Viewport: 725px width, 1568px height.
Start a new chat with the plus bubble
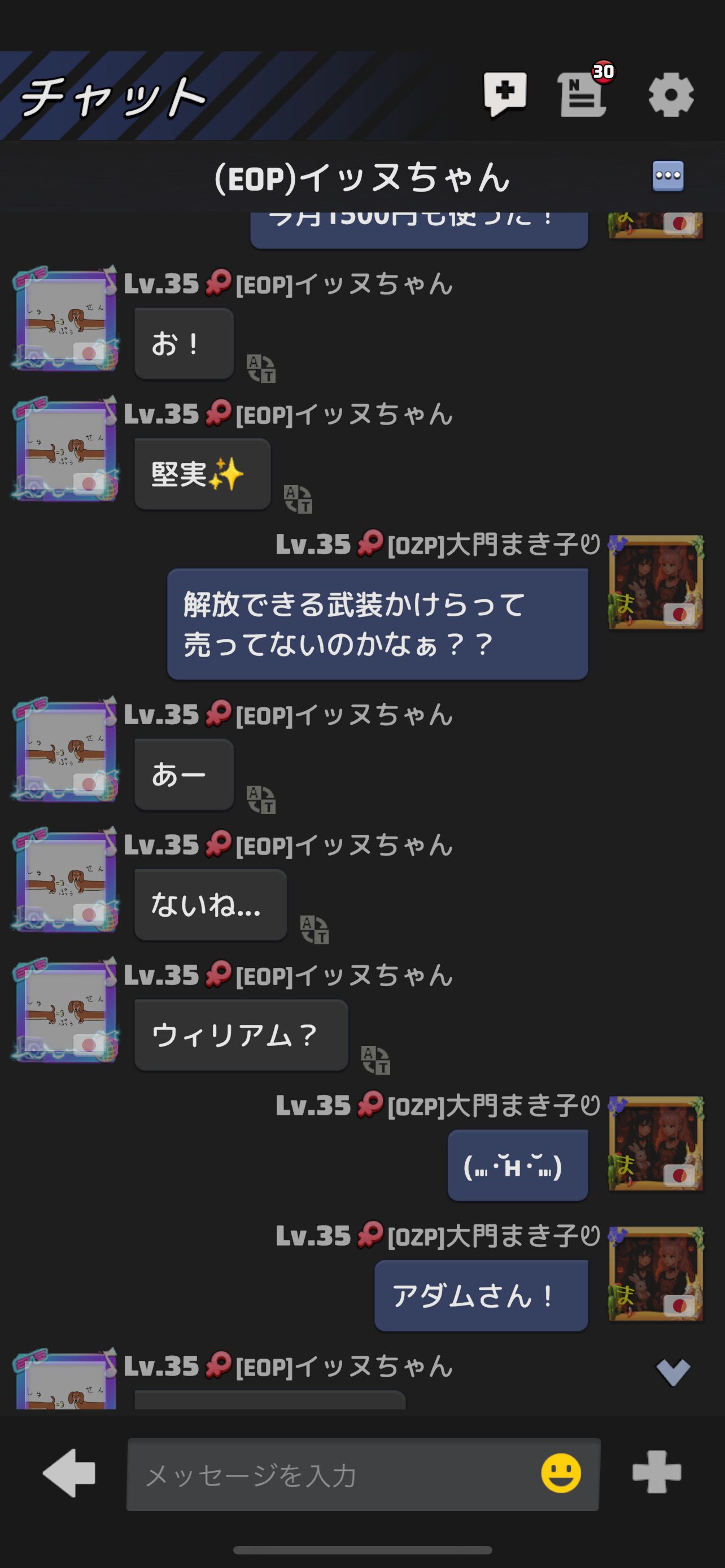[x=505, y=94]
